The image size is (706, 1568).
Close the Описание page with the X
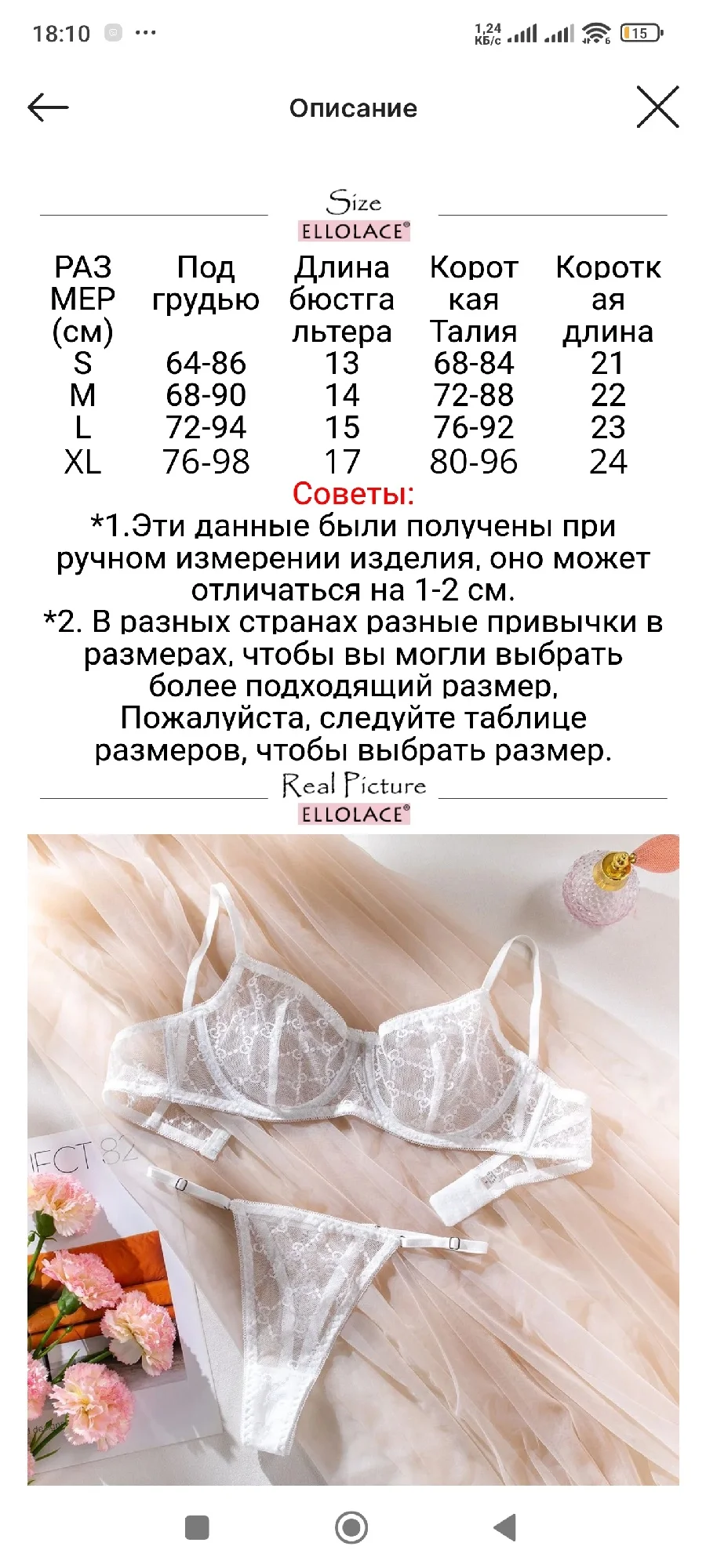pyautogui.click(x=657, y=107)
